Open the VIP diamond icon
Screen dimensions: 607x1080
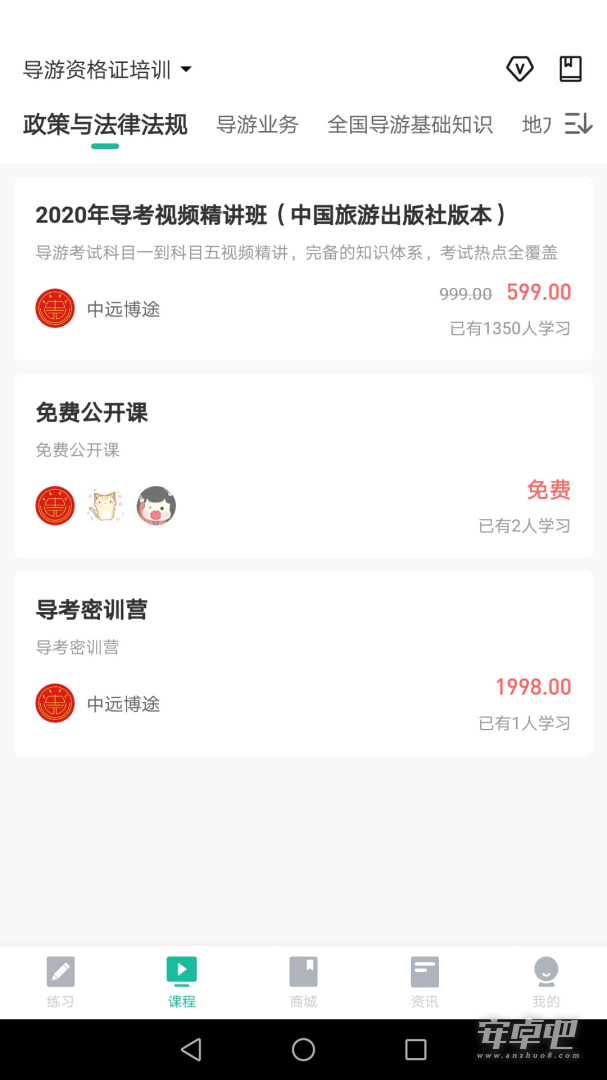click(x=519, y=69)
